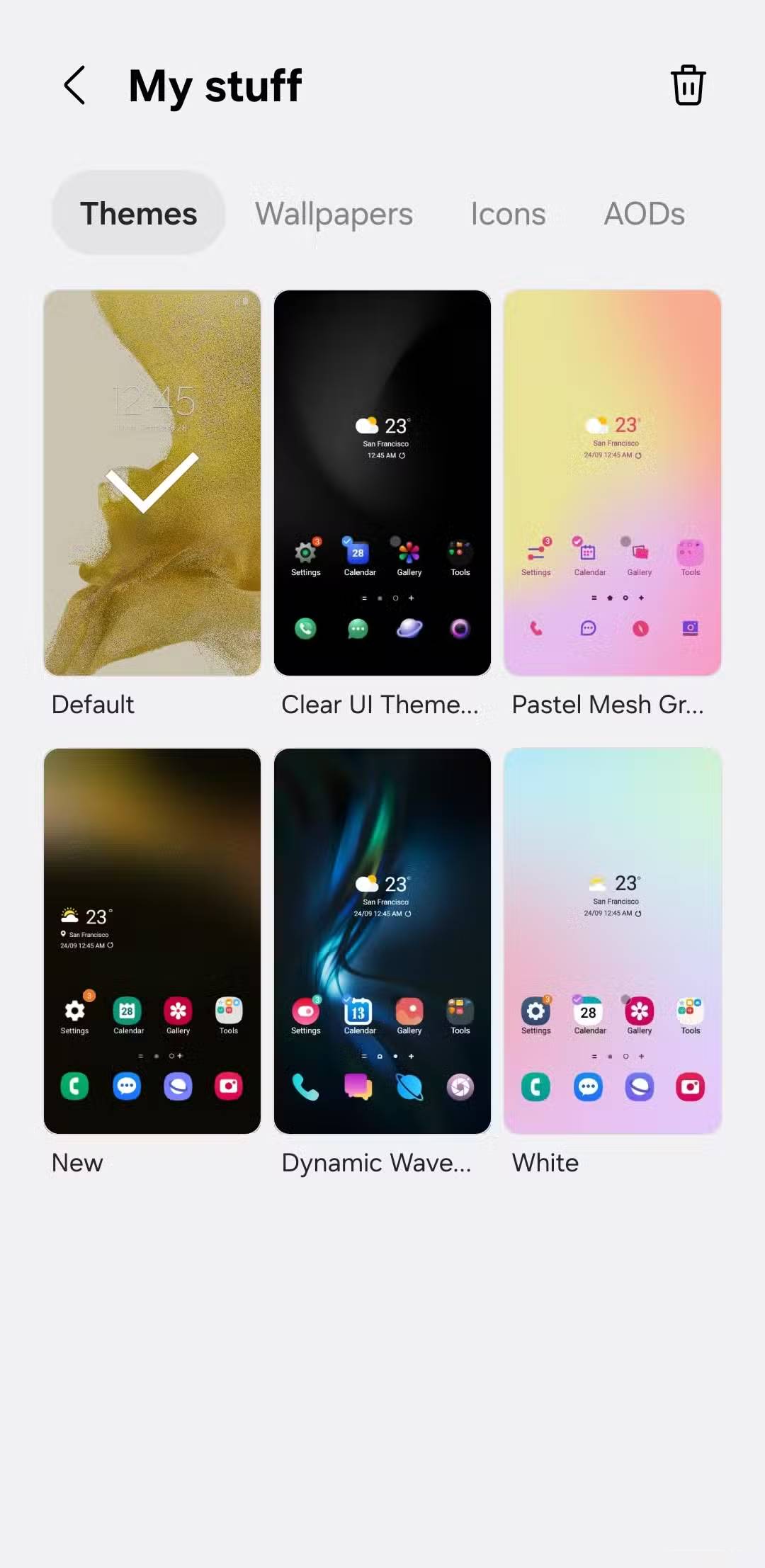Open the Default theme thumbnail
765x1568 pixels.
(x=152, y=482)
